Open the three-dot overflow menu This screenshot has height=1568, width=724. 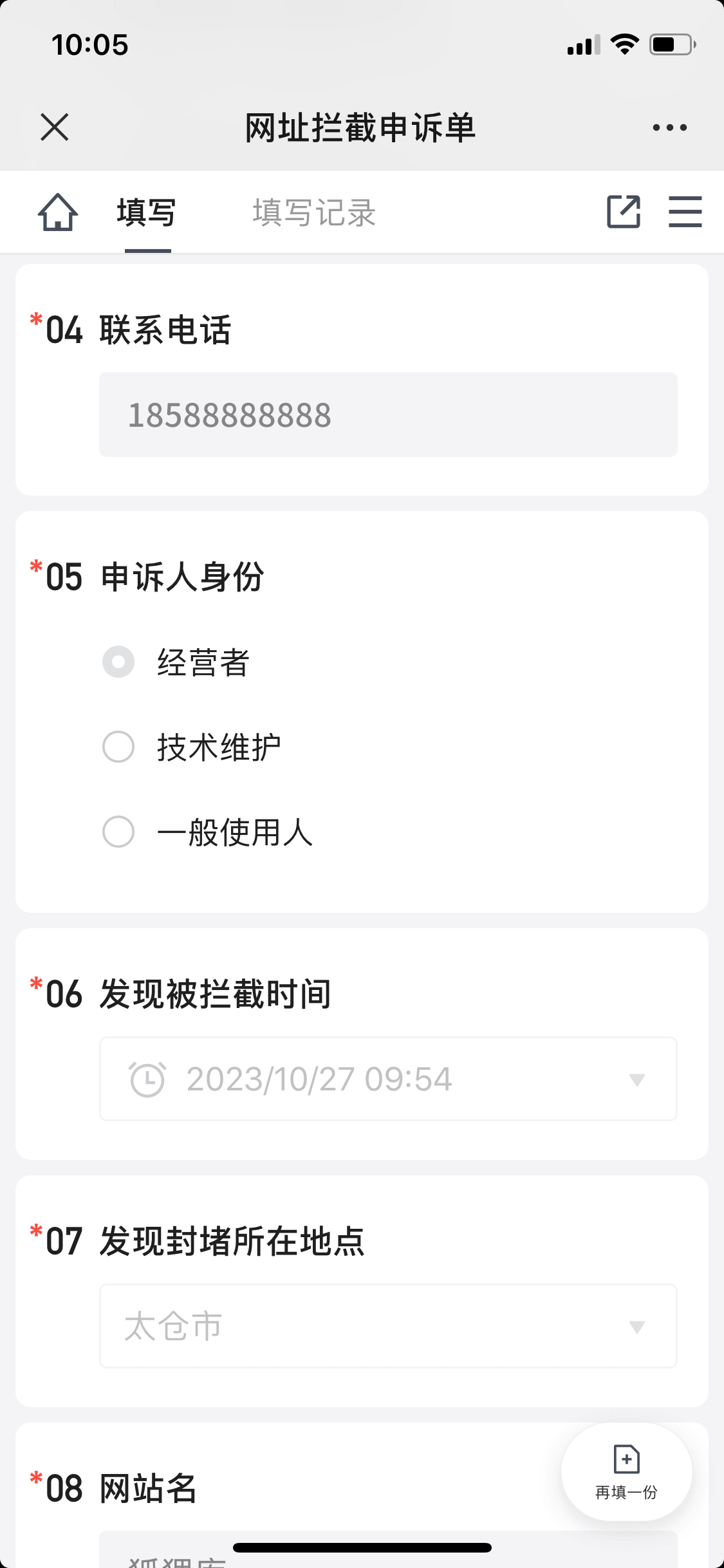click(669, 127)
